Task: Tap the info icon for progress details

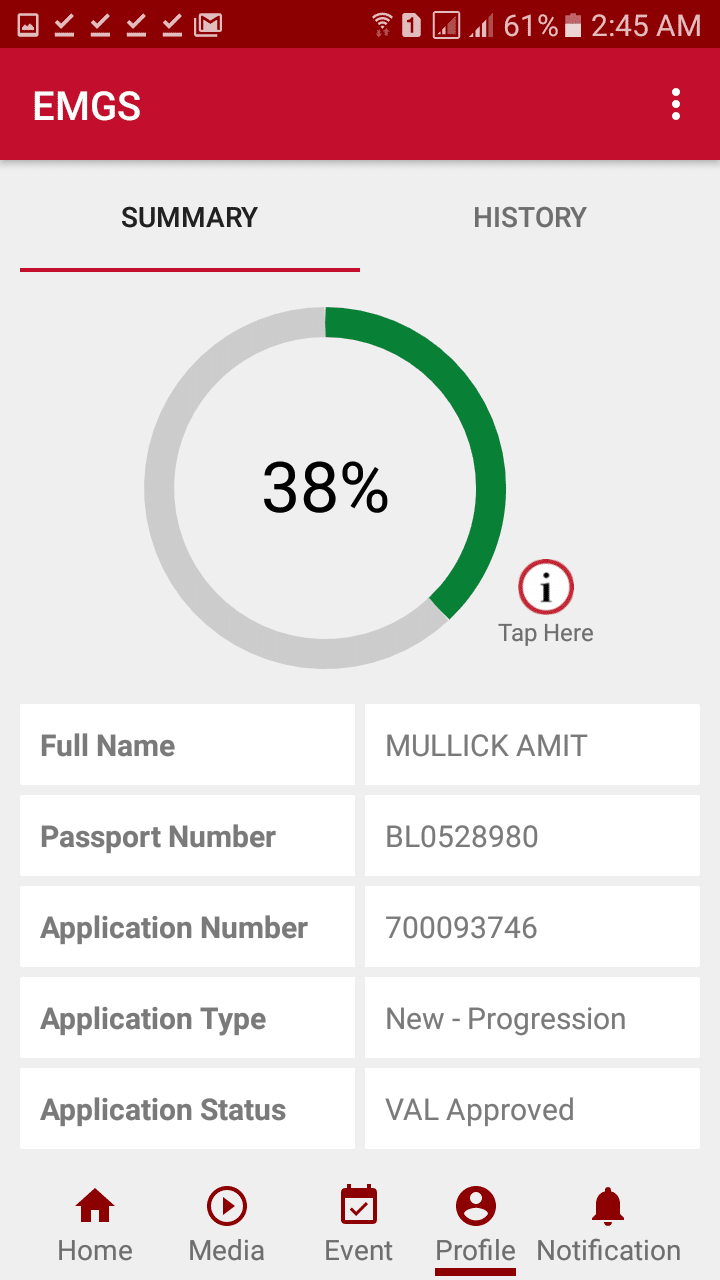Action: [x=546, y=588]
